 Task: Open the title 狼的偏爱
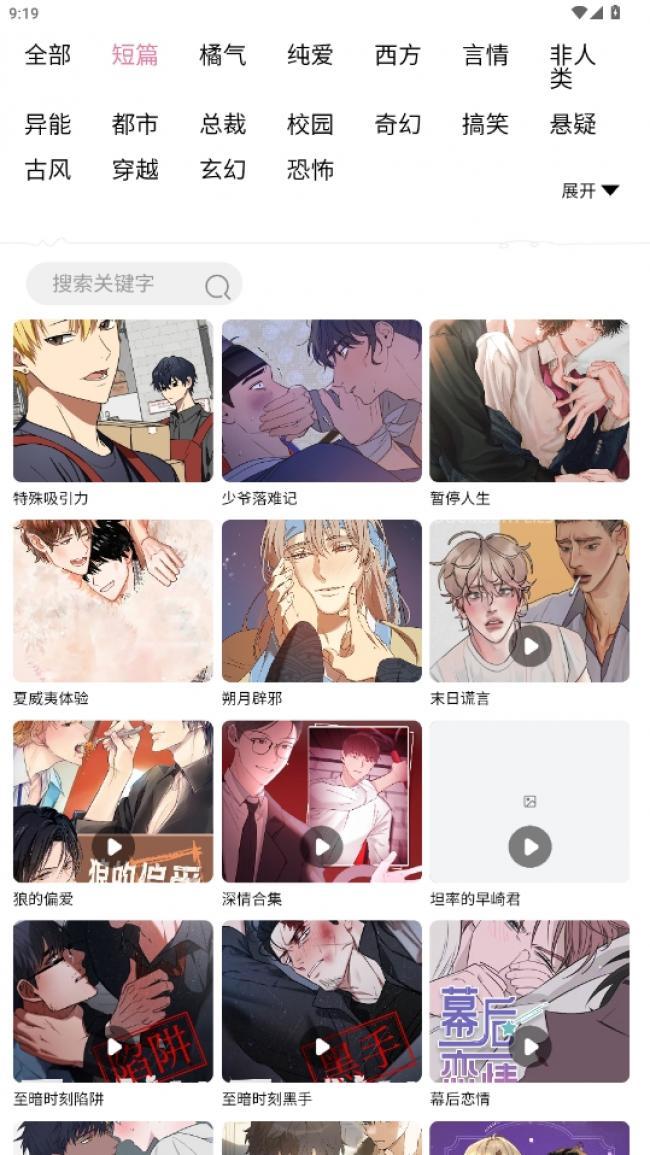point(113,802)
